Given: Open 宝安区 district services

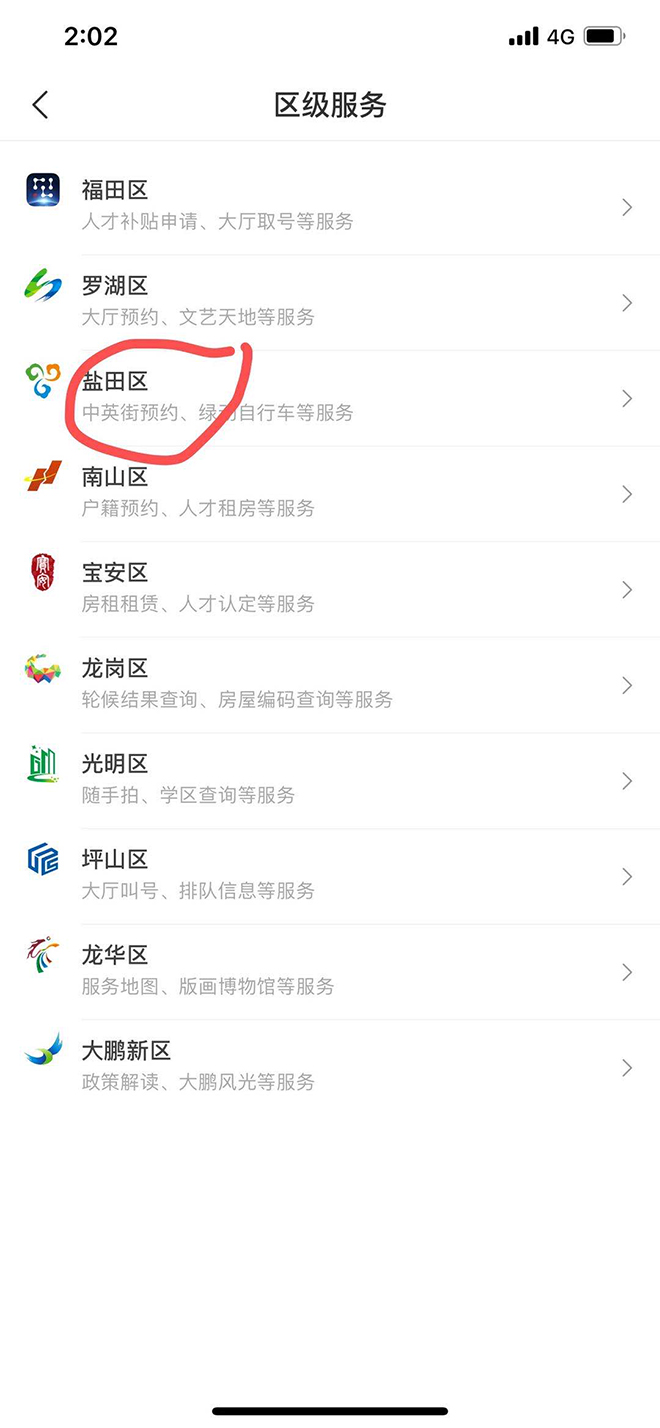Looking at the screenshot, I should click(x=330, y=589).
